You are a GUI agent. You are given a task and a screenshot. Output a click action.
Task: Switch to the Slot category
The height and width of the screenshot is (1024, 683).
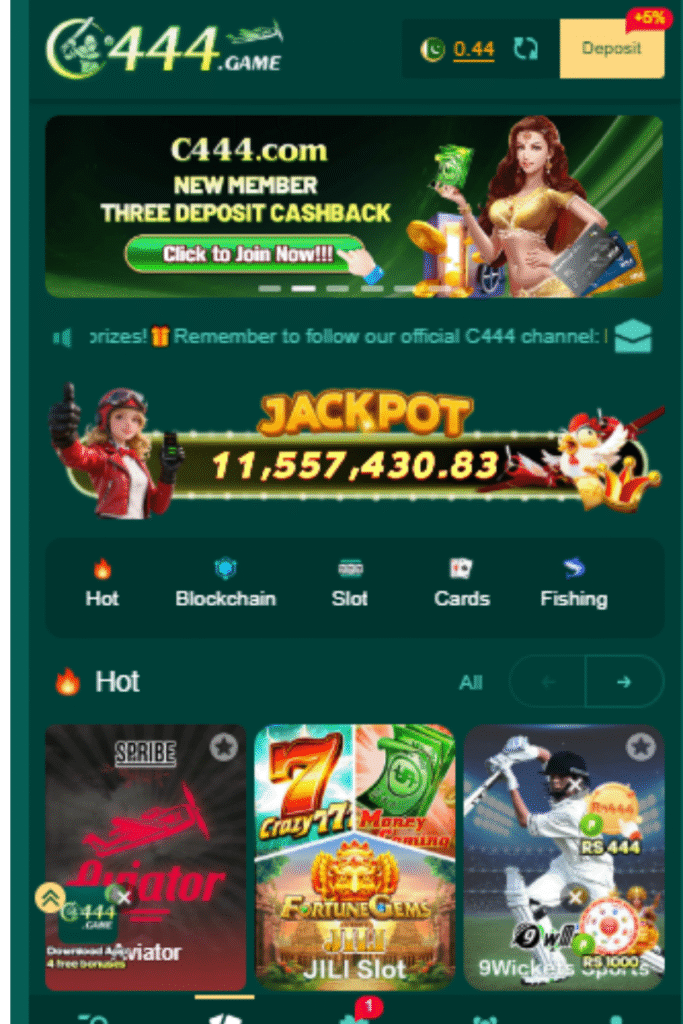pyautogui.click(x=350, y=583)
